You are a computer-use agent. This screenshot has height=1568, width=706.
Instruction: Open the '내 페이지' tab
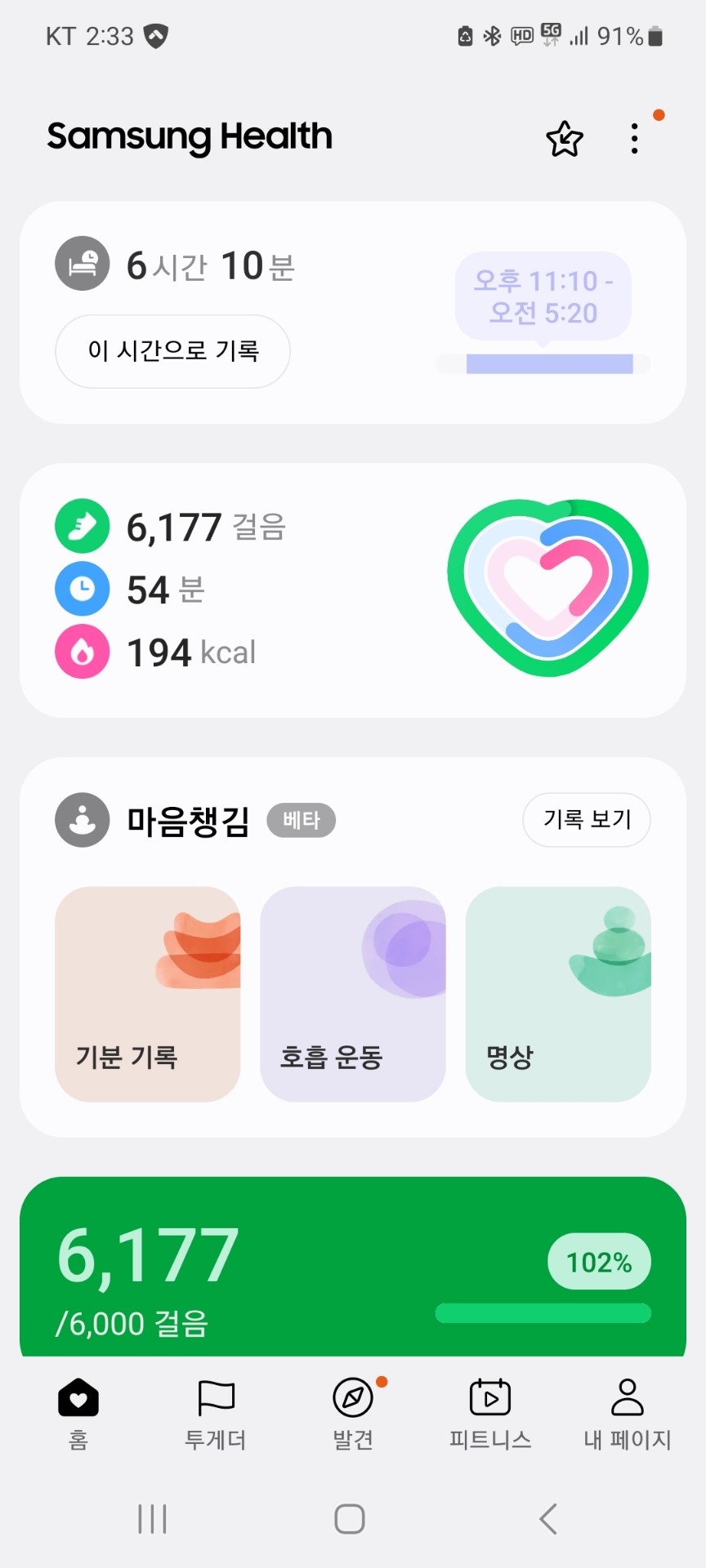click(628, 1414)
